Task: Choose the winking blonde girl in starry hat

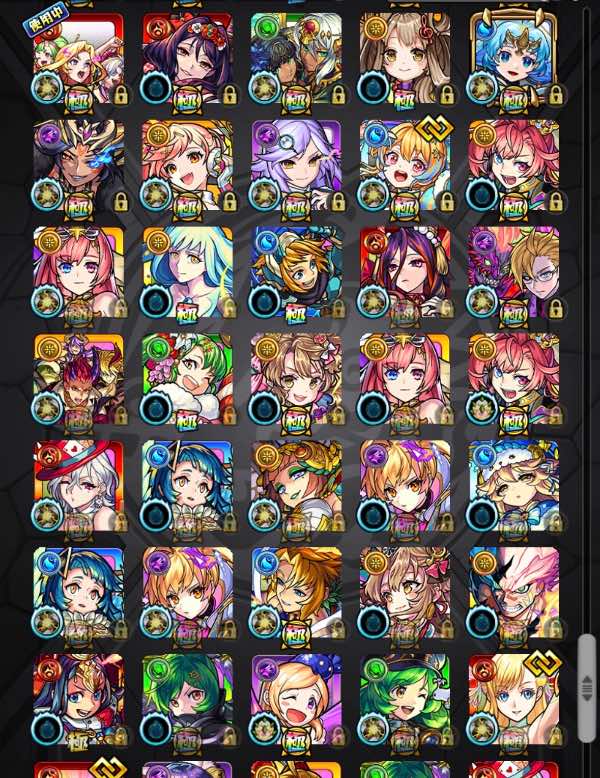Action: tap(296, 699)
